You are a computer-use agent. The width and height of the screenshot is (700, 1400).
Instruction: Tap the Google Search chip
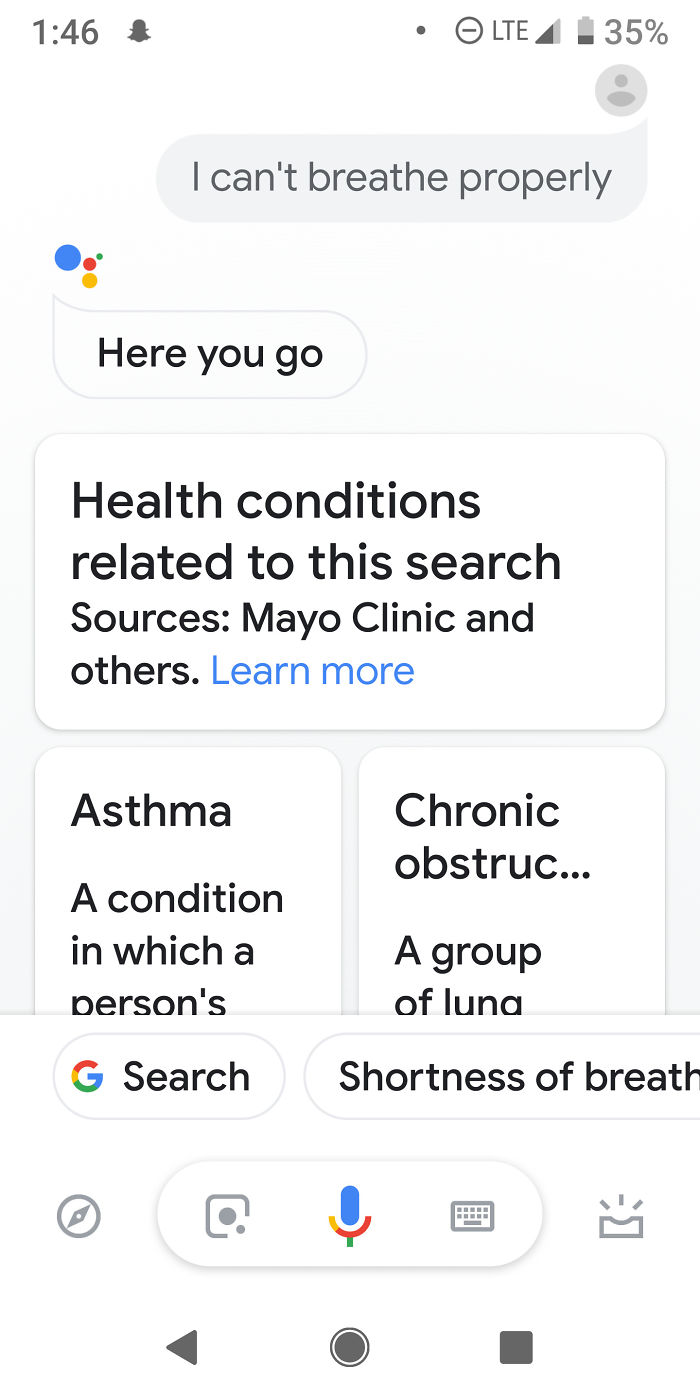(168, 1076)
